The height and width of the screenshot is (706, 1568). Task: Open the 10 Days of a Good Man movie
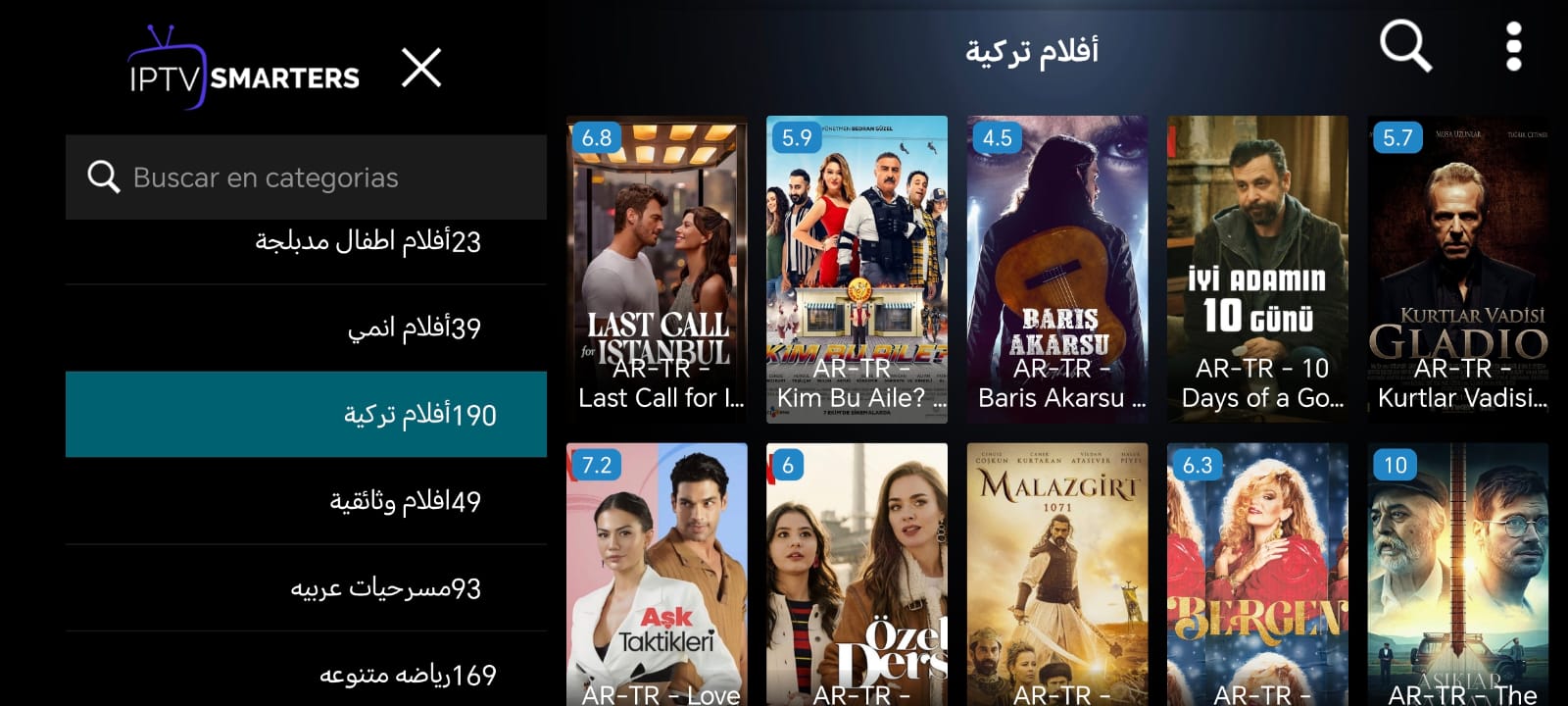1257,270
